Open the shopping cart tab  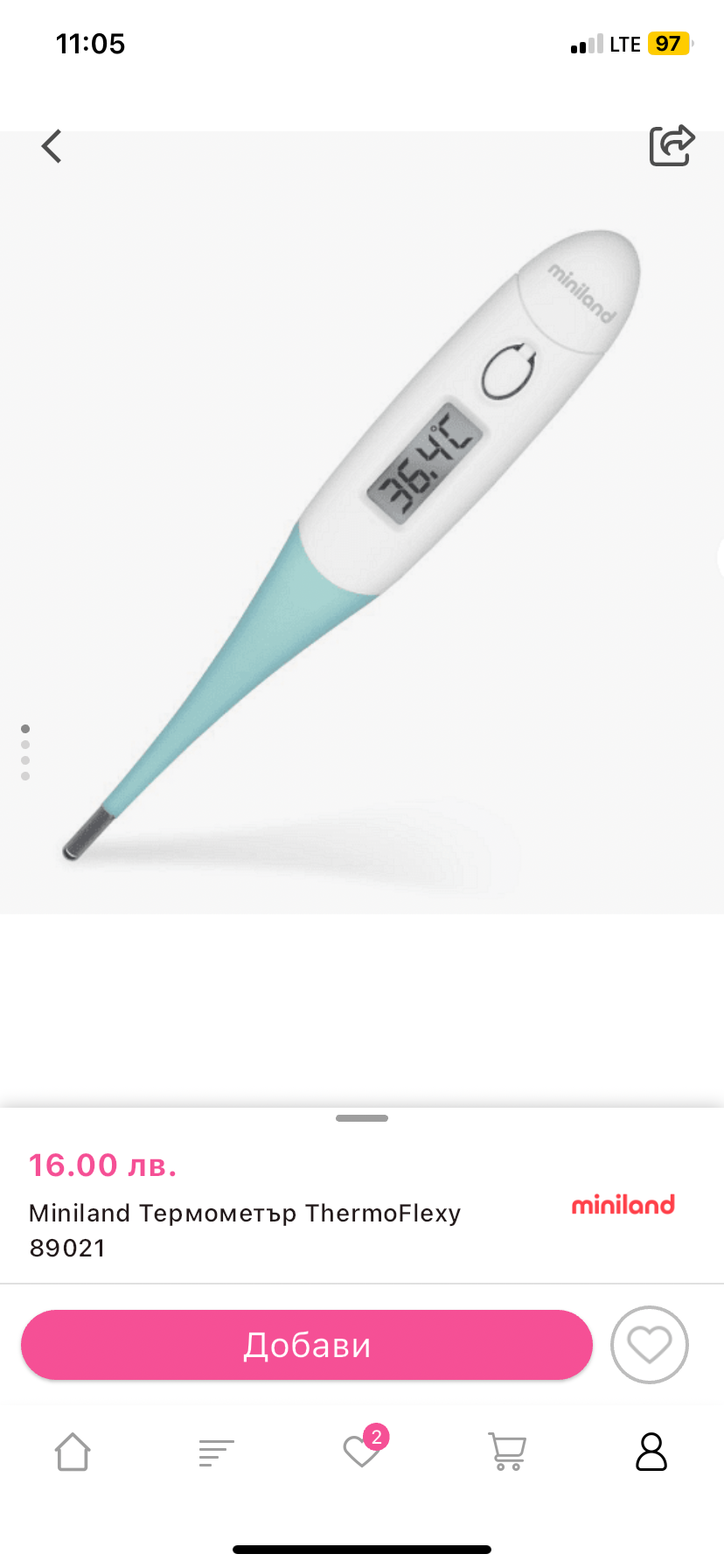(x=507, y=1452)
